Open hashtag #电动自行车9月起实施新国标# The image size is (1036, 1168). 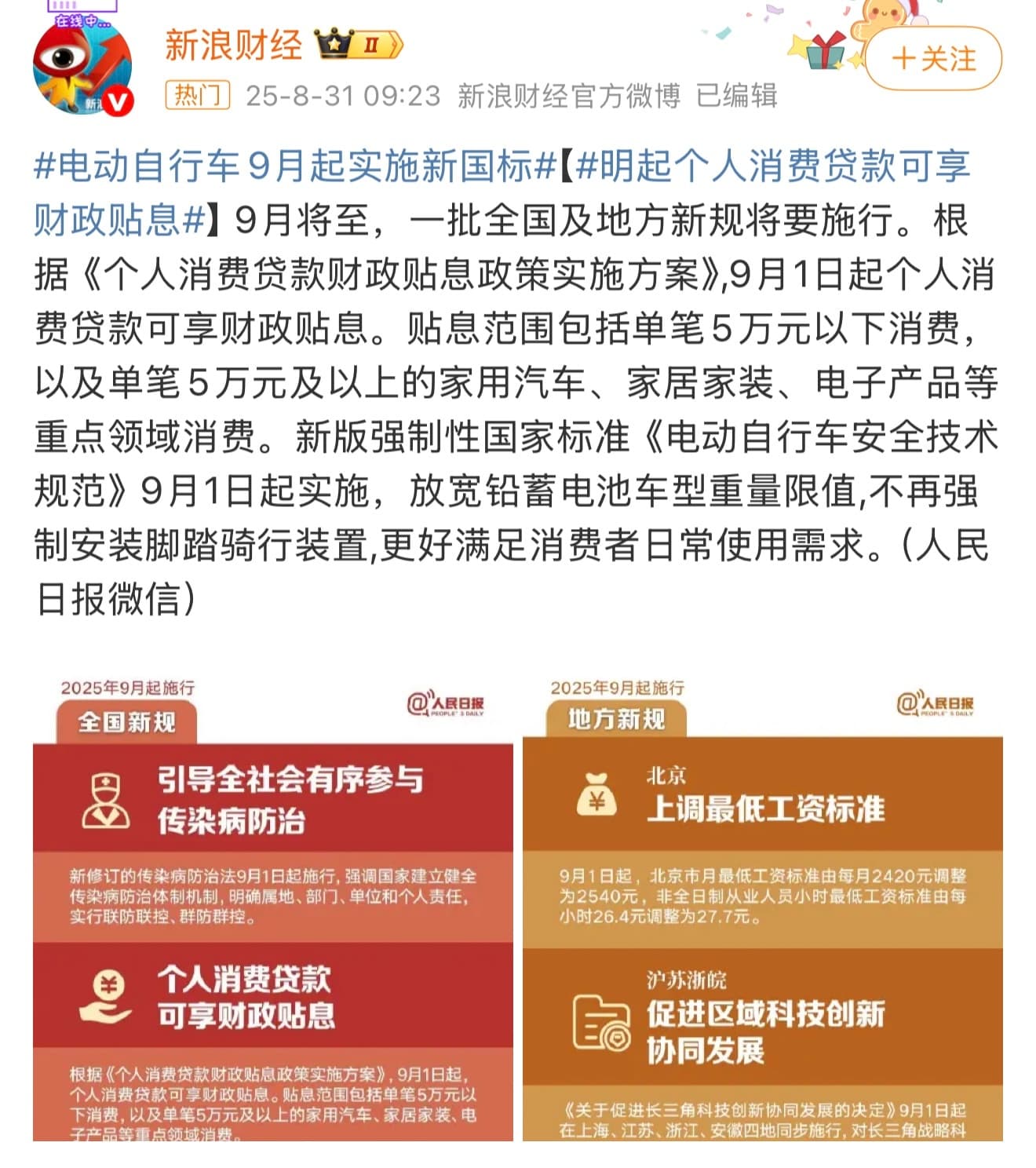294,166
